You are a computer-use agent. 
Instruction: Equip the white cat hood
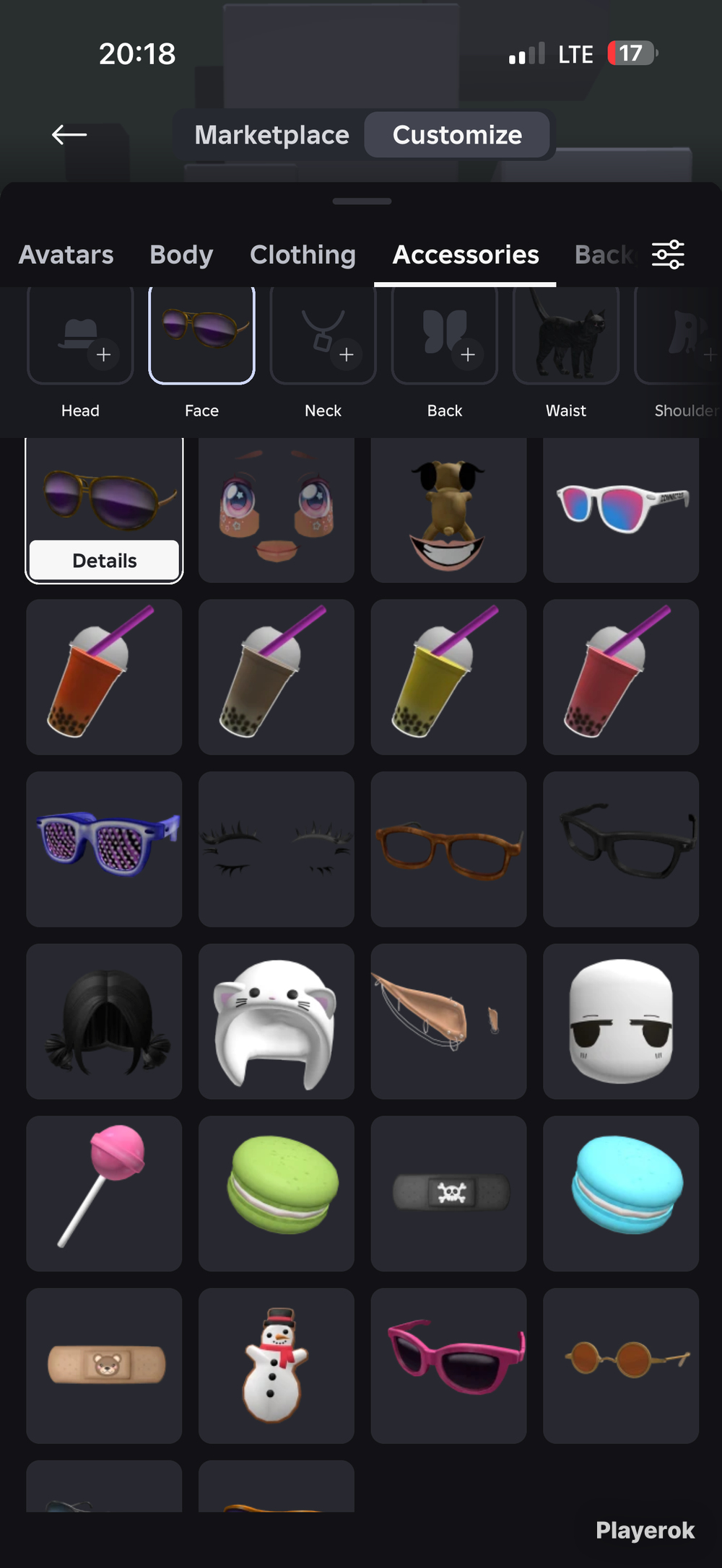click(277, 1021)
